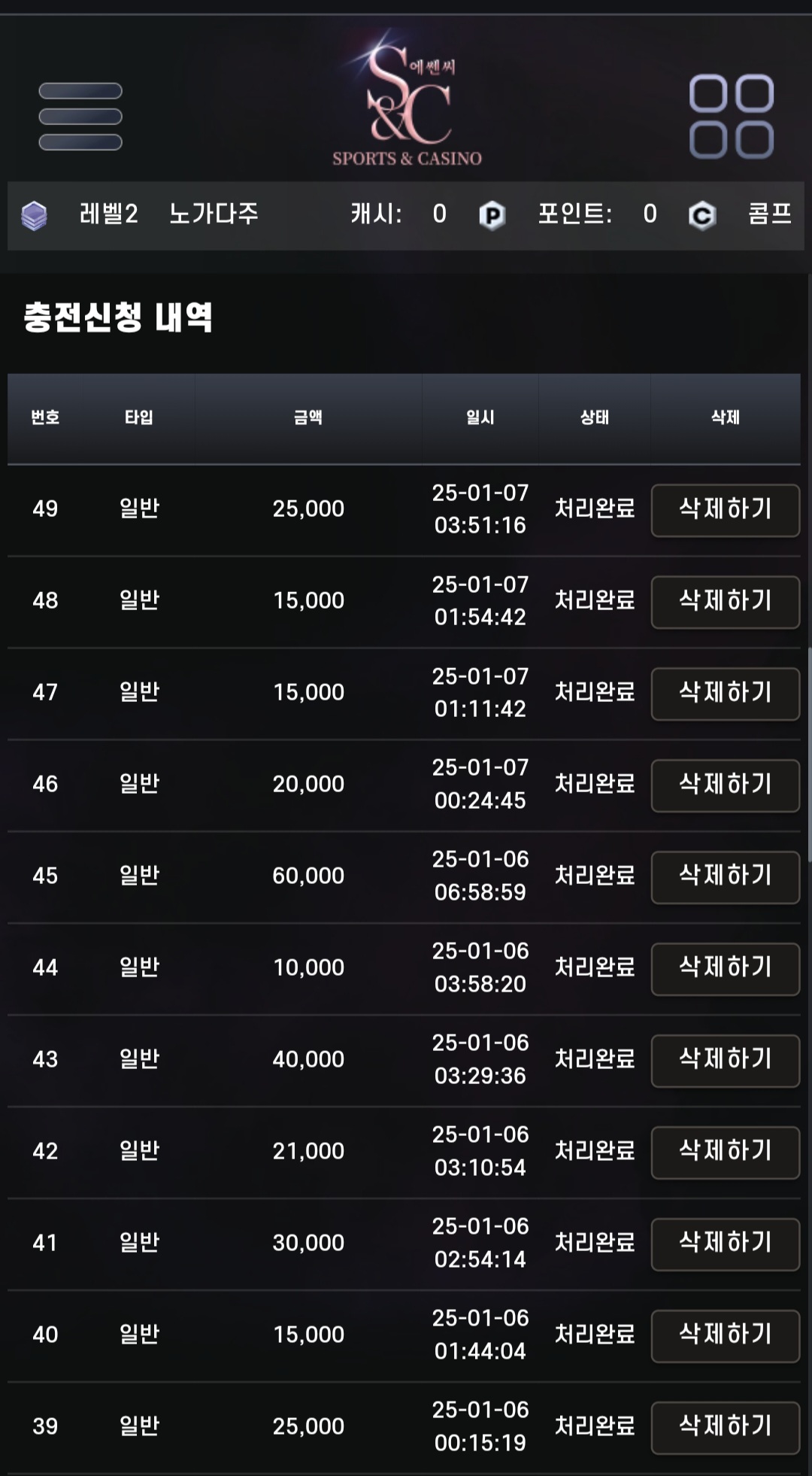Delete entry number 45
The width and height of the screenshot is (812, 1476).
click(726, 877)
